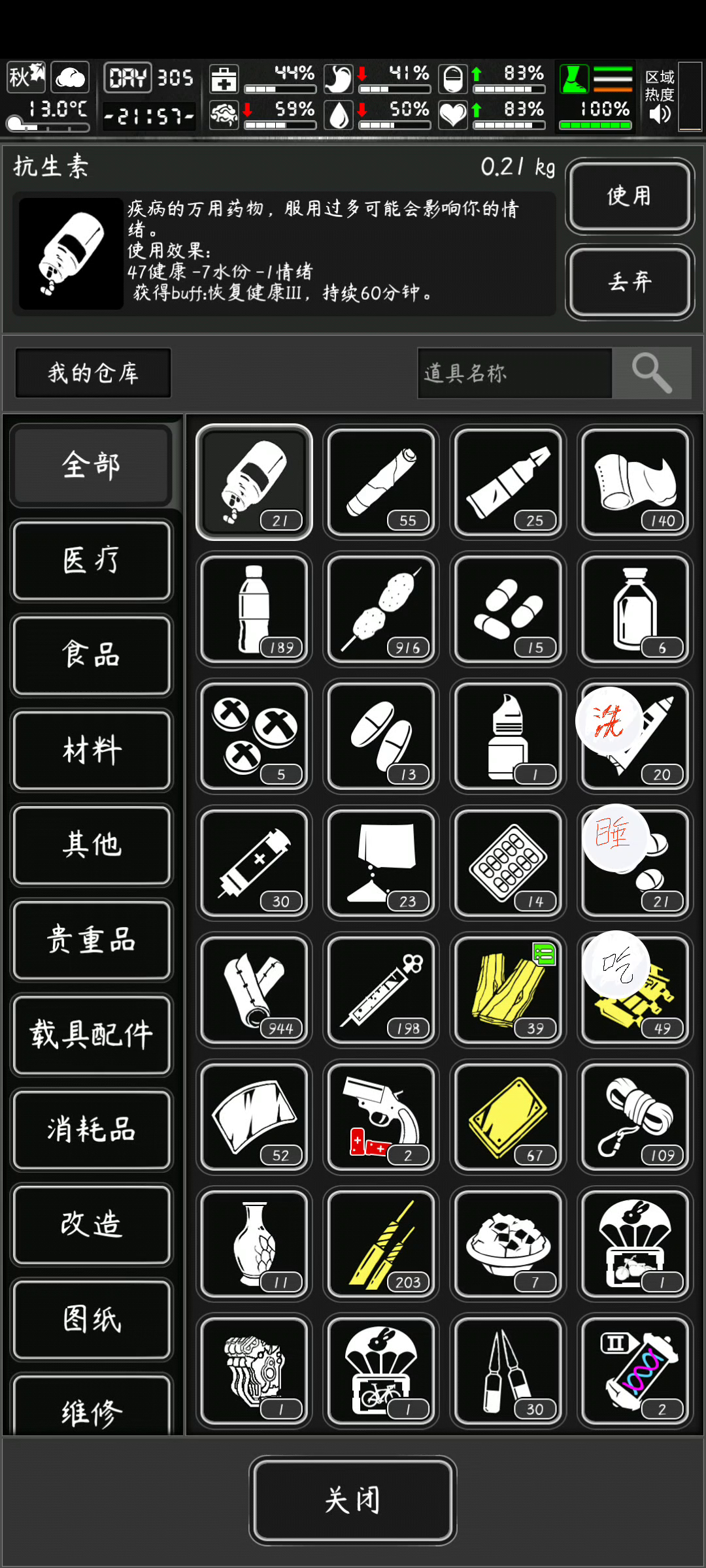
Task: Toggle the sound speaker icon
Action: tap(660, 114)
